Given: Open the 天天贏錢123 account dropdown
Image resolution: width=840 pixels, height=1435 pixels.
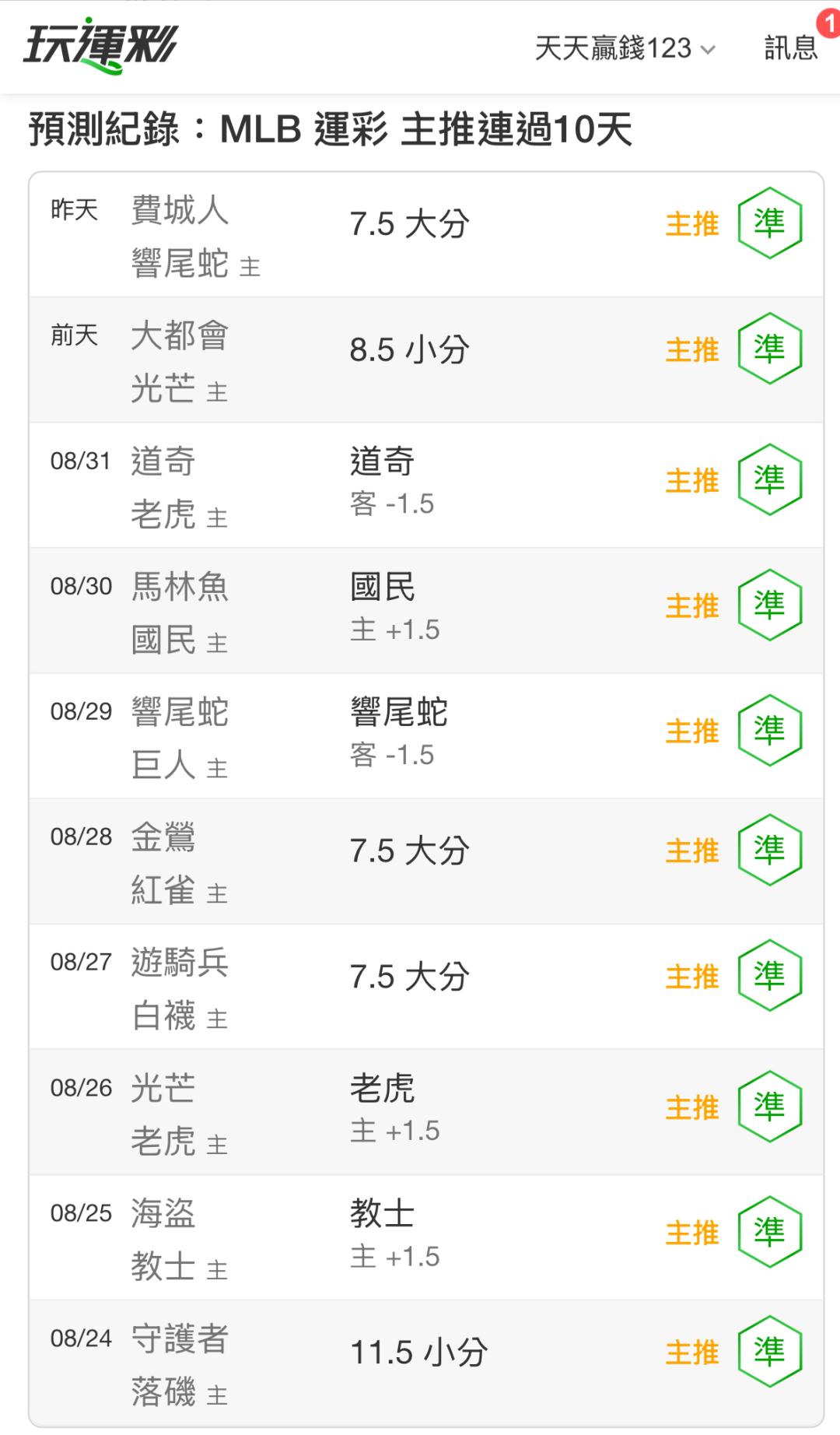Looking at the screenshot, I should pyautogui.click(x=625, y=48).
